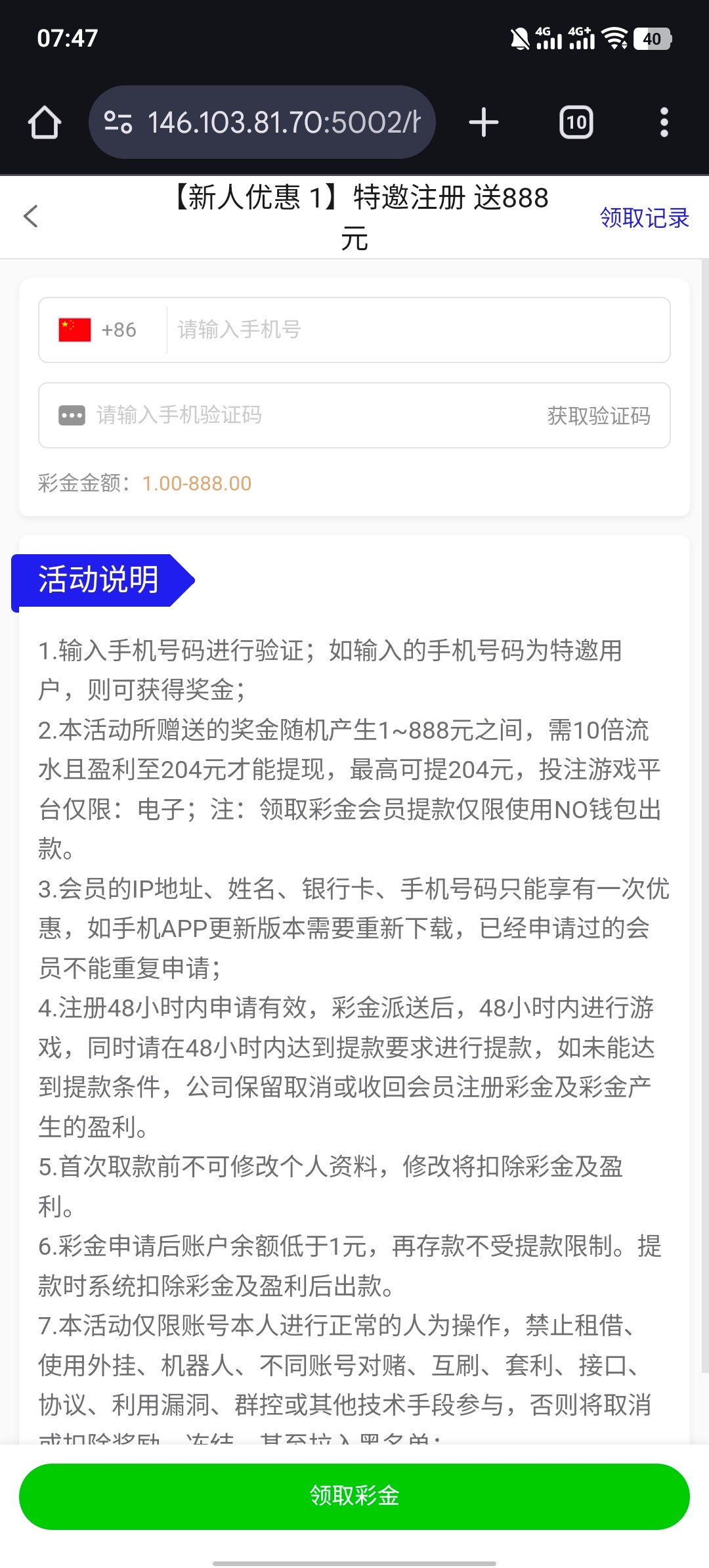Tap the green 领取彩金 button
This screenshot has height=1568, width=709.
click(354, 1496)
